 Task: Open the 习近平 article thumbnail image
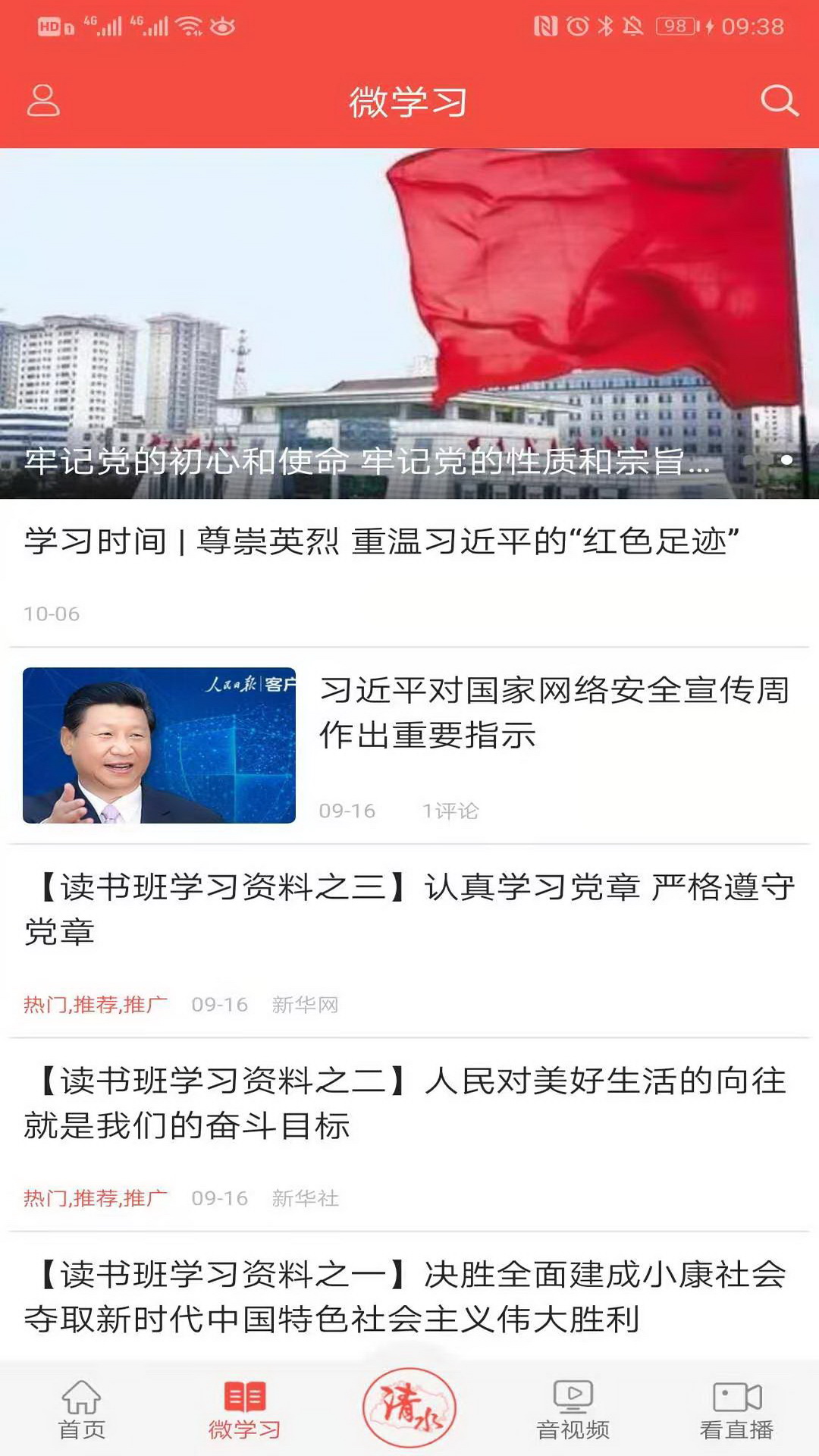point(161,745)
